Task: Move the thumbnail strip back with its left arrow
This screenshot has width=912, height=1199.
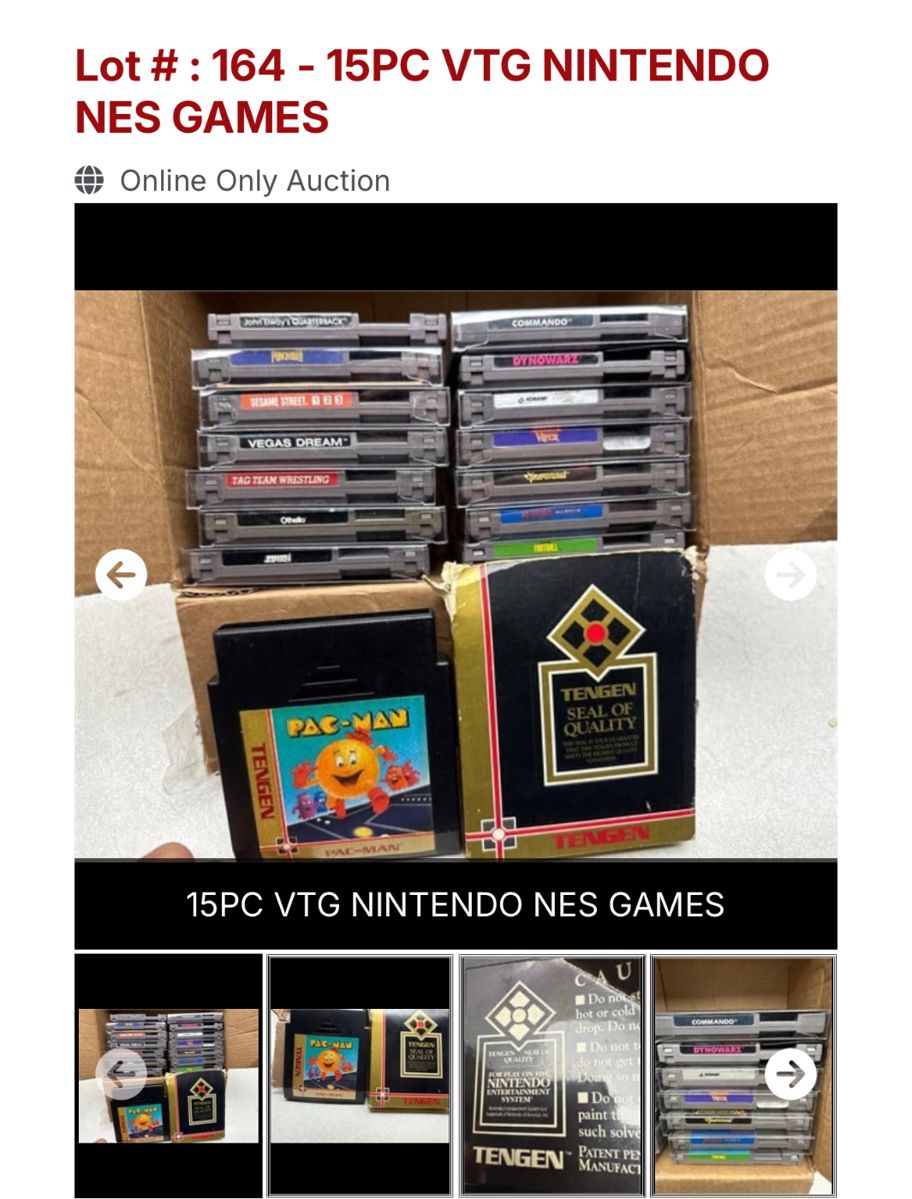Action: coord(121,1074)
